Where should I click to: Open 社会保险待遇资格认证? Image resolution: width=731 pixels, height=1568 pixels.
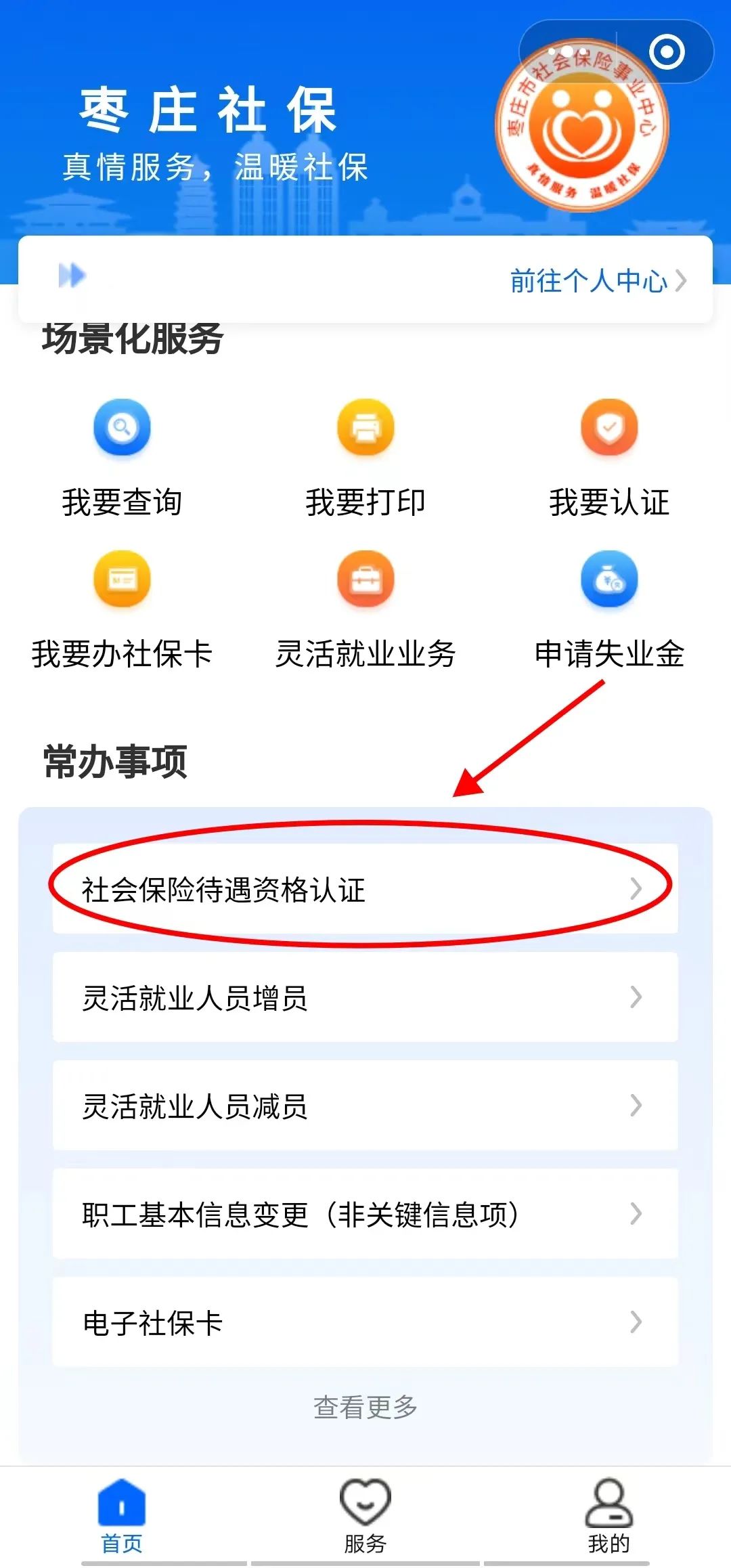point(365,889)
